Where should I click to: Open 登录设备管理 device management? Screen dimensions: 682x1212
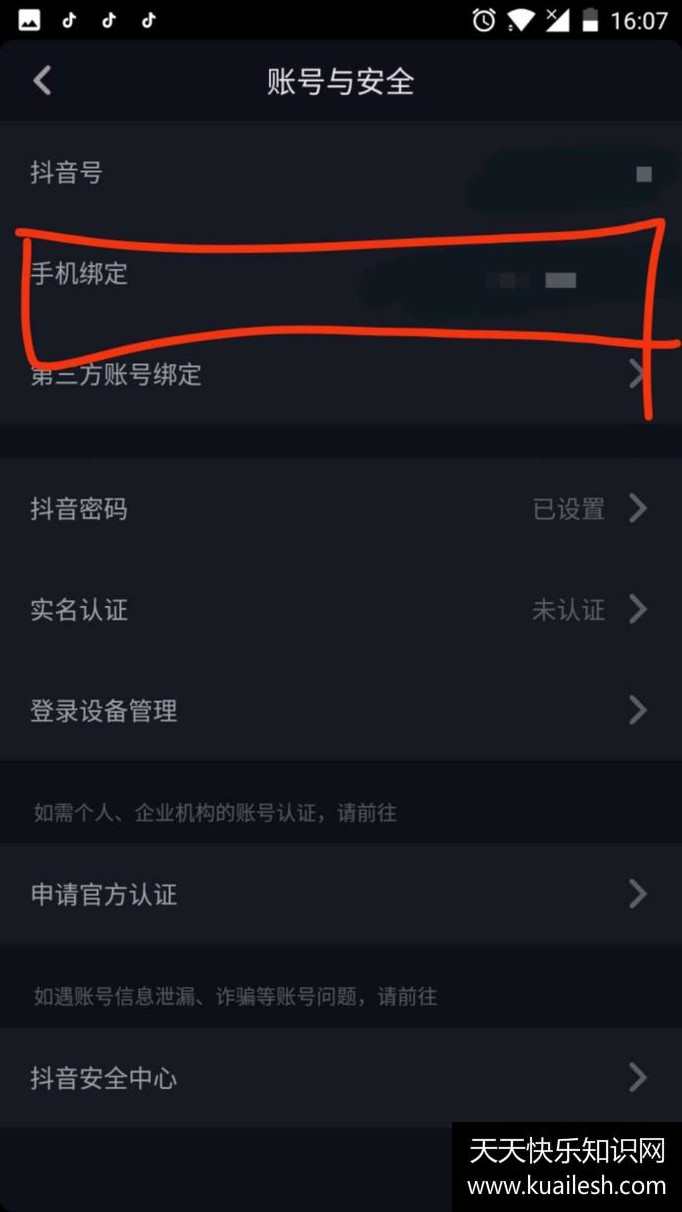click(340, 711)
